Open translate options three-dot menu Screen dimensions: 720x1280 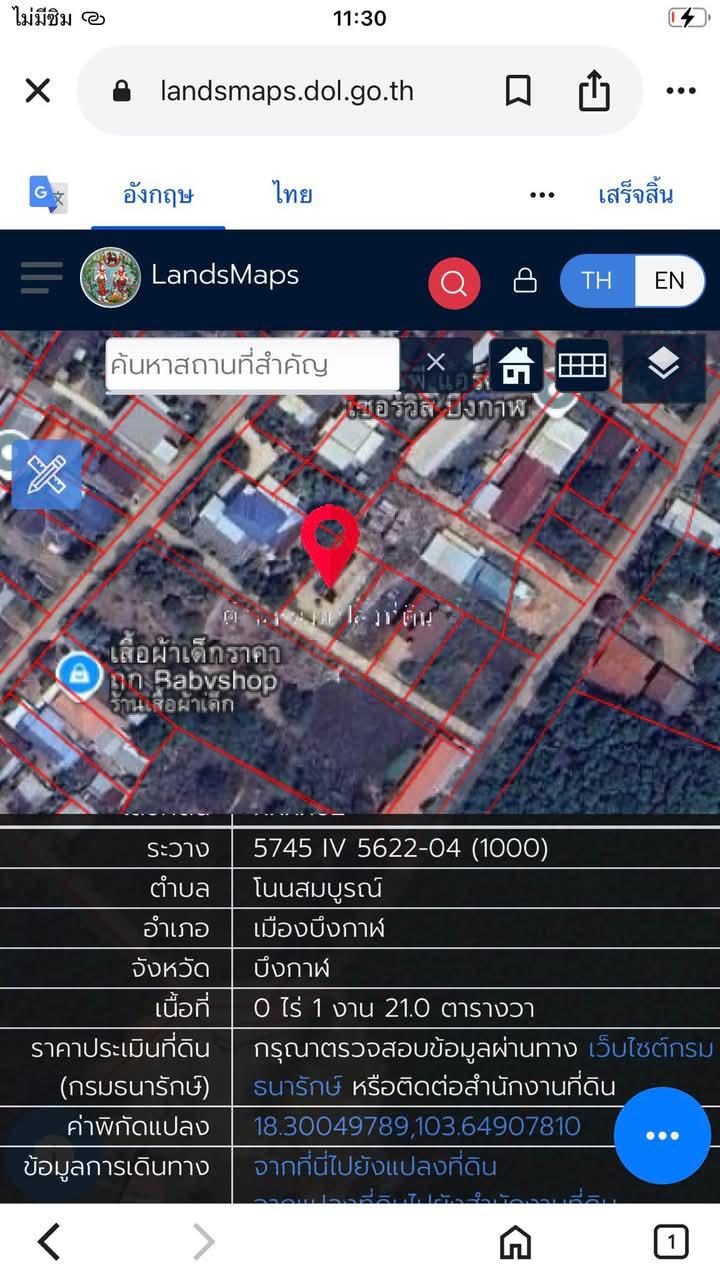point(542,195)
